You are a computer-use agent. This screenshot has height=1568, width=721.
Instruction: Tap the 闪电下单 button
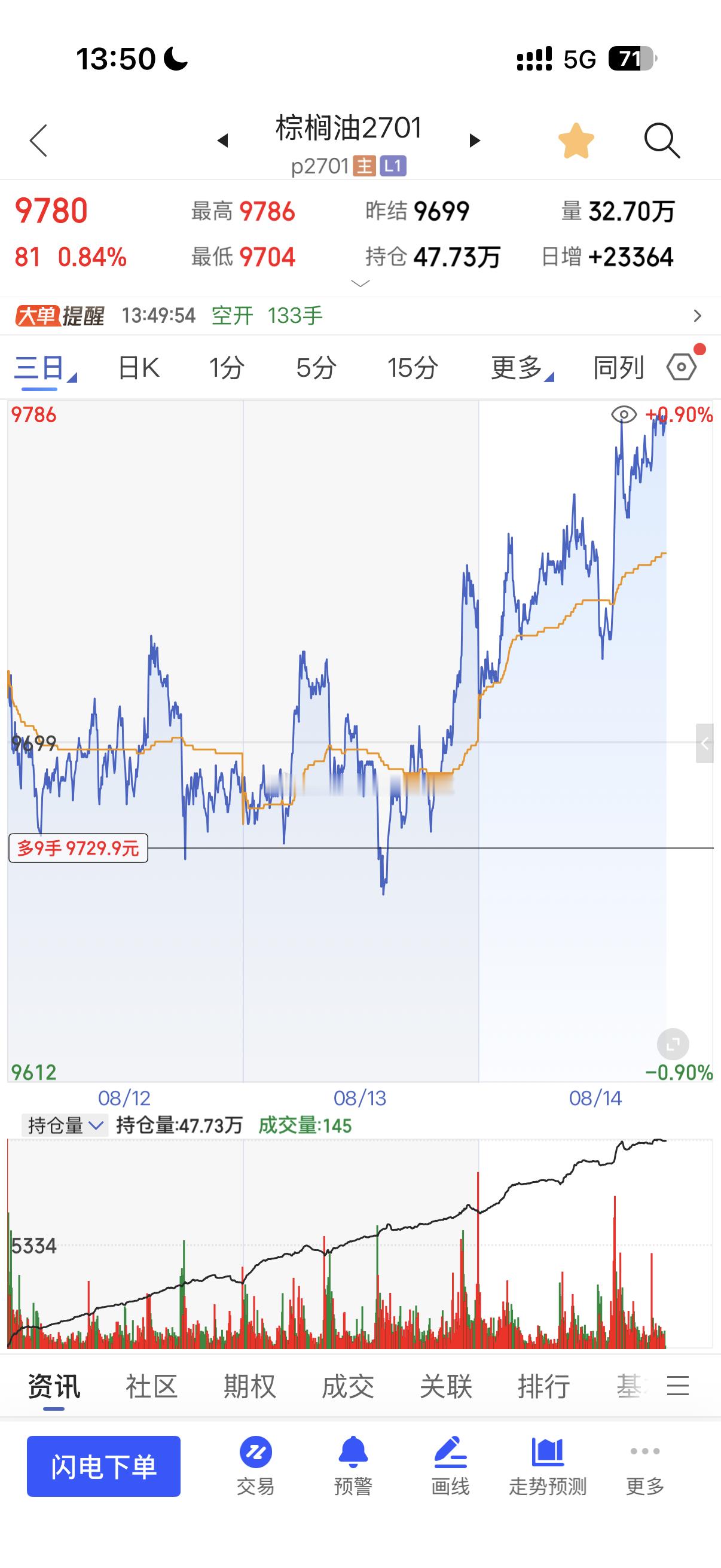[103, 1466]
